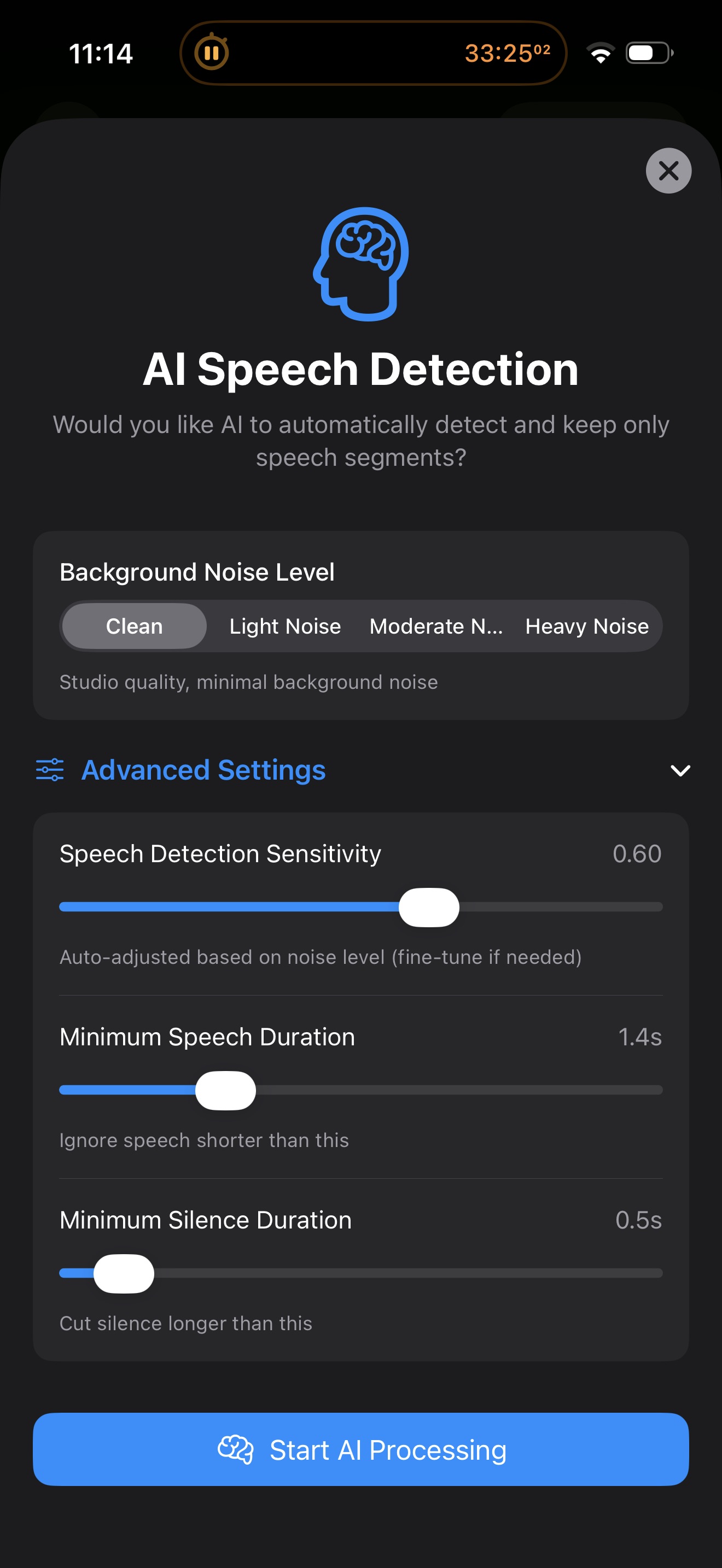Select the Clean noise level option
Screen dimensions: 722x1568
click(133, 626)
